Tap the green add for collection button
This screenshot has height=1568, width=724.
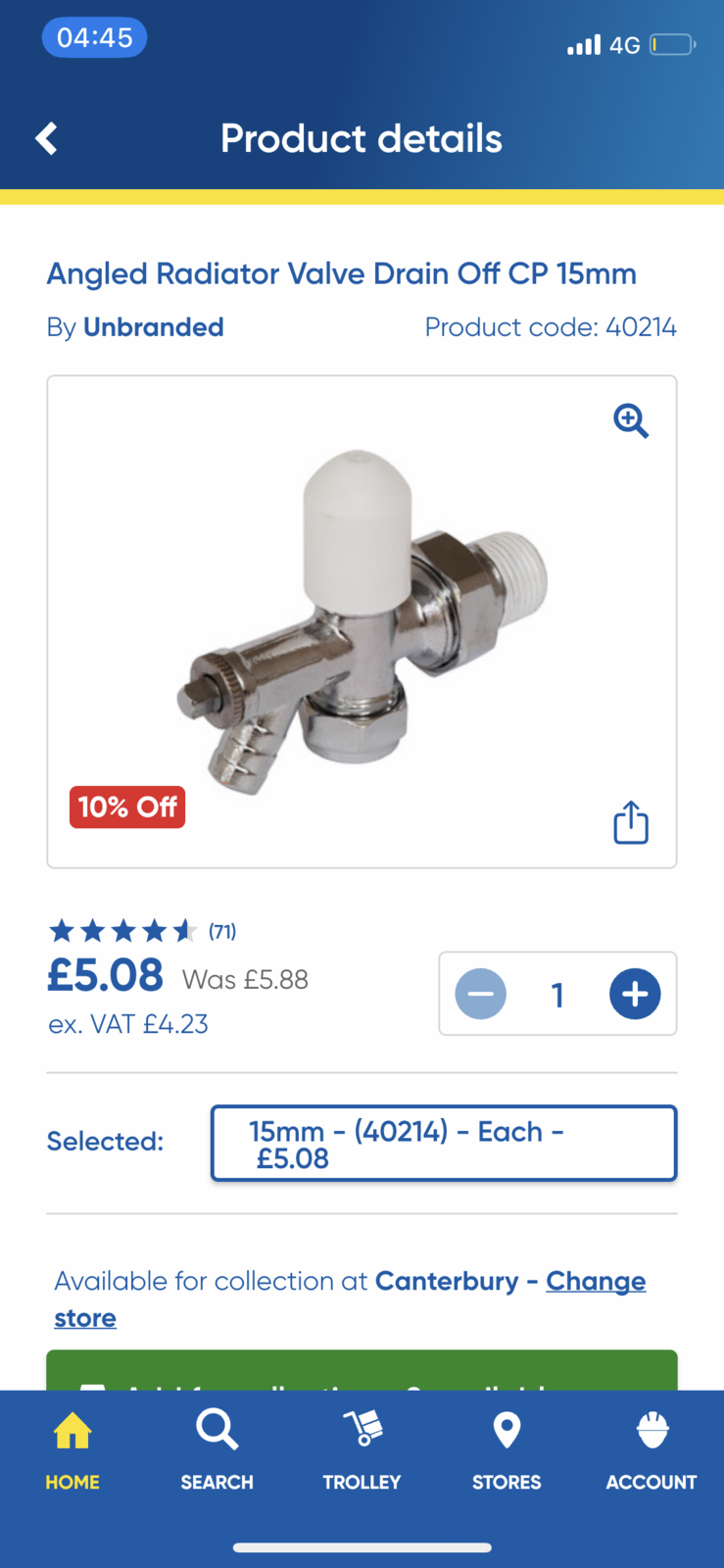point(362,1371)
